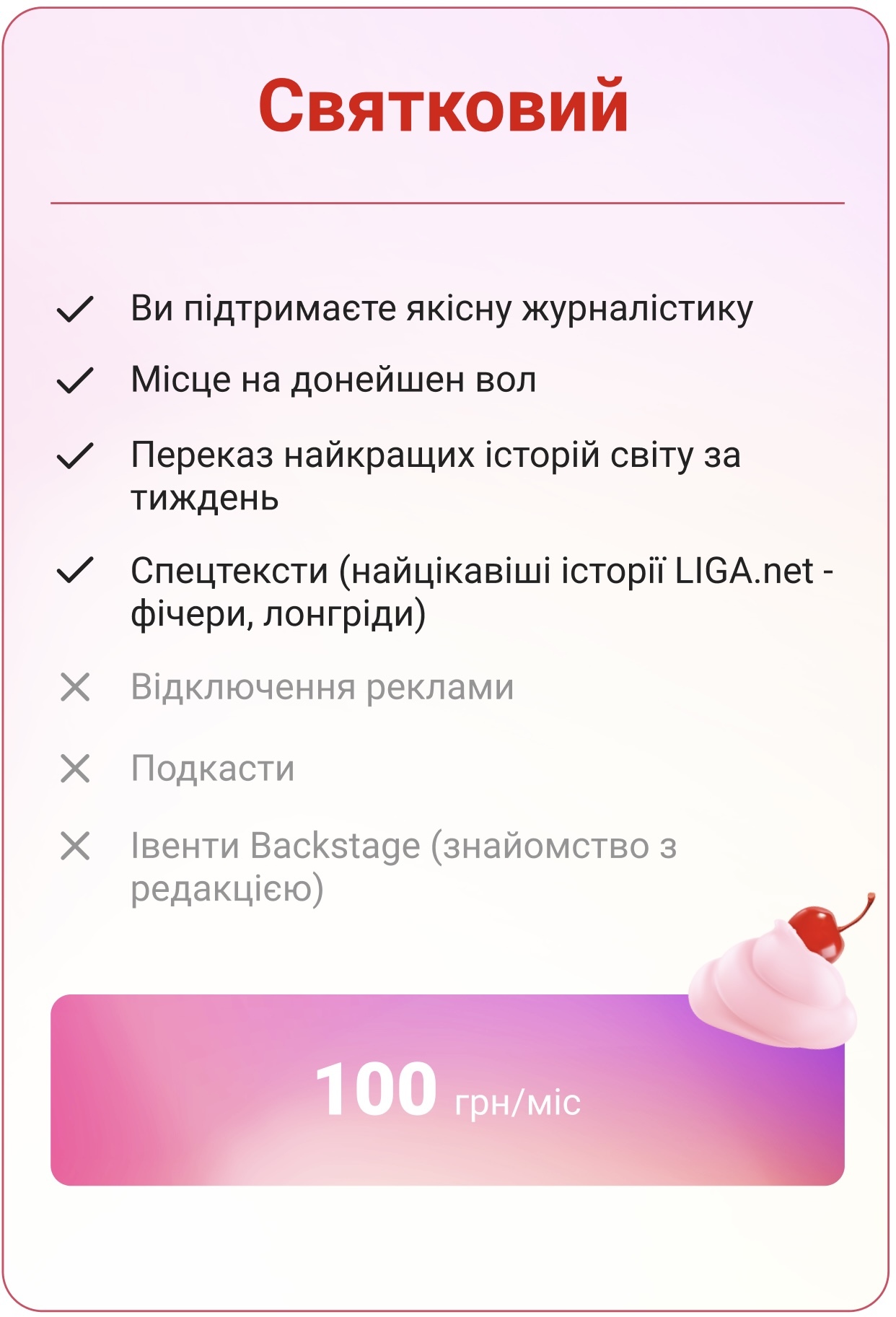Viewport: 896px width, 1317px height.
Task: Select the 100 грн/міс Святковий plan
Action: [x=447, y=1090]
